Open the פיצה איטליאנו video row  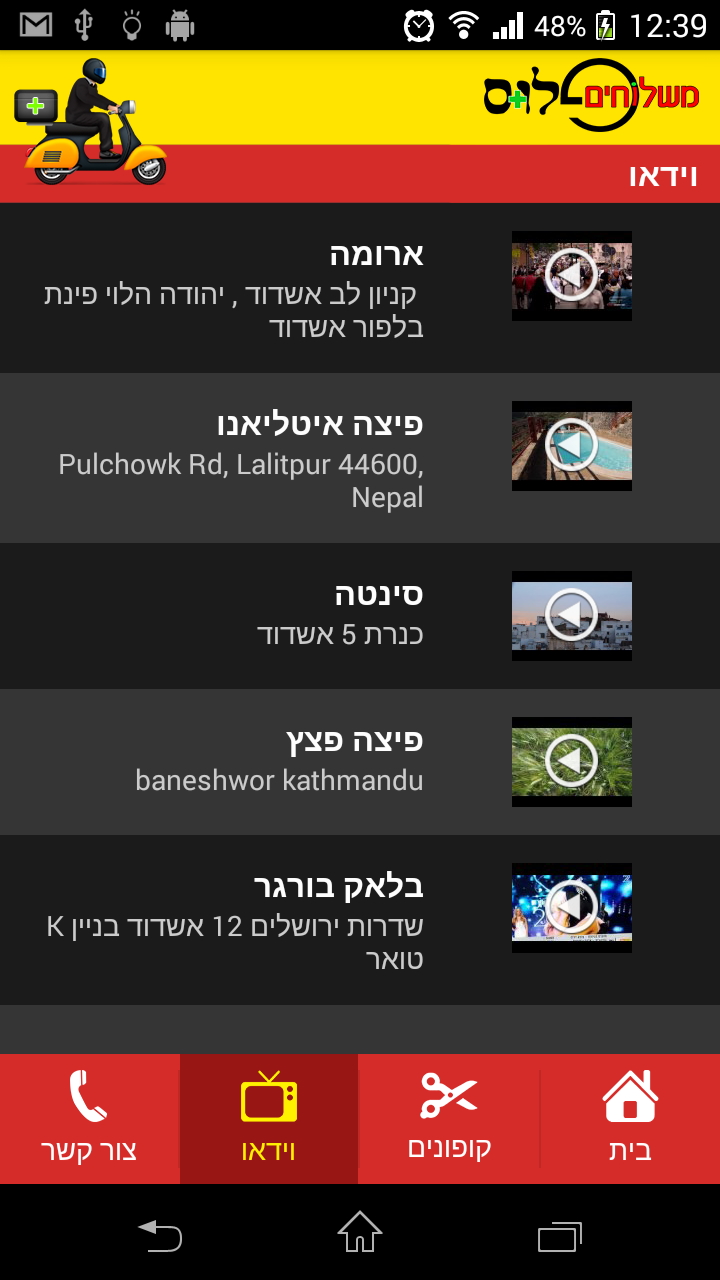coord(360,458)
